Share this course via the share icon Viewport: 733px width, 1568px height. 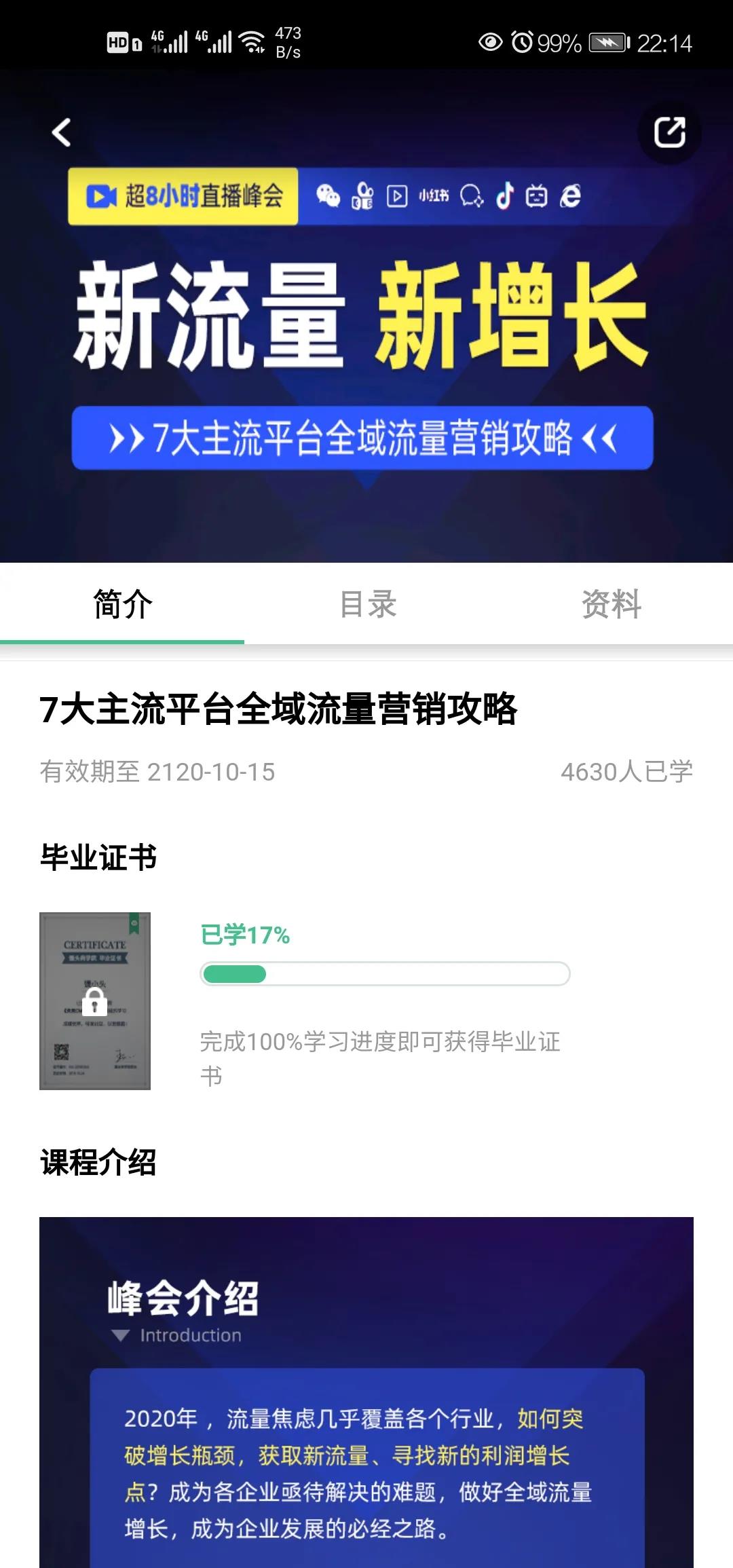[669, 132]
